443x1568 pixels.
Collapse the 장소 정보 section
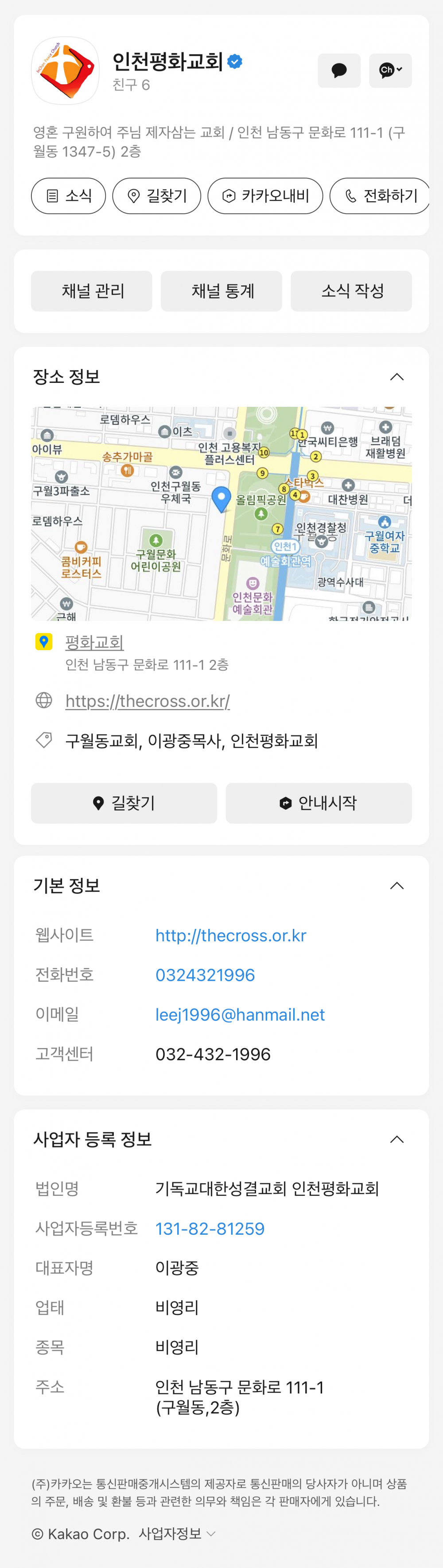click(x=397, y=377)
